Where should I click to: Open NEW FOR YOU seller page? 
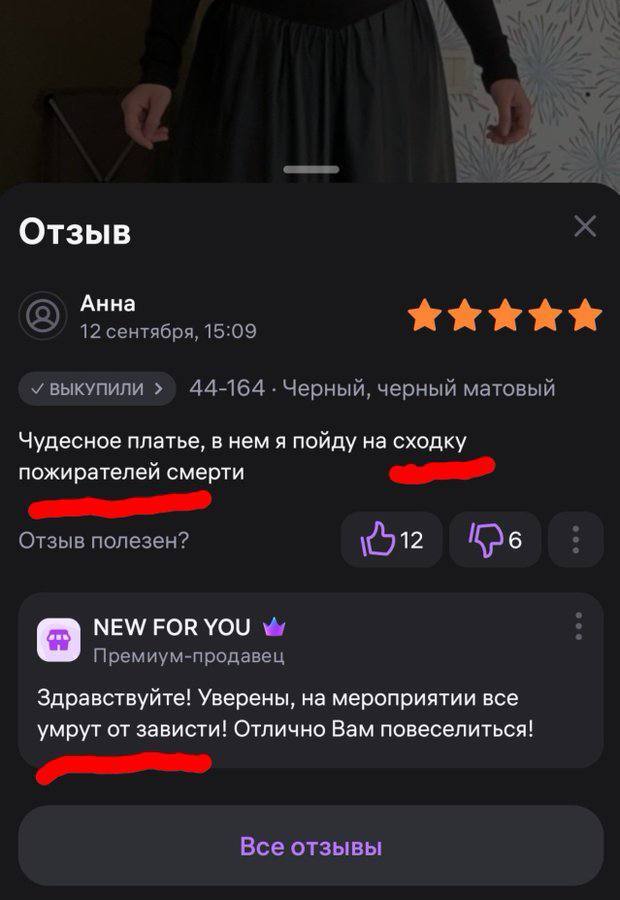[171, 628]
